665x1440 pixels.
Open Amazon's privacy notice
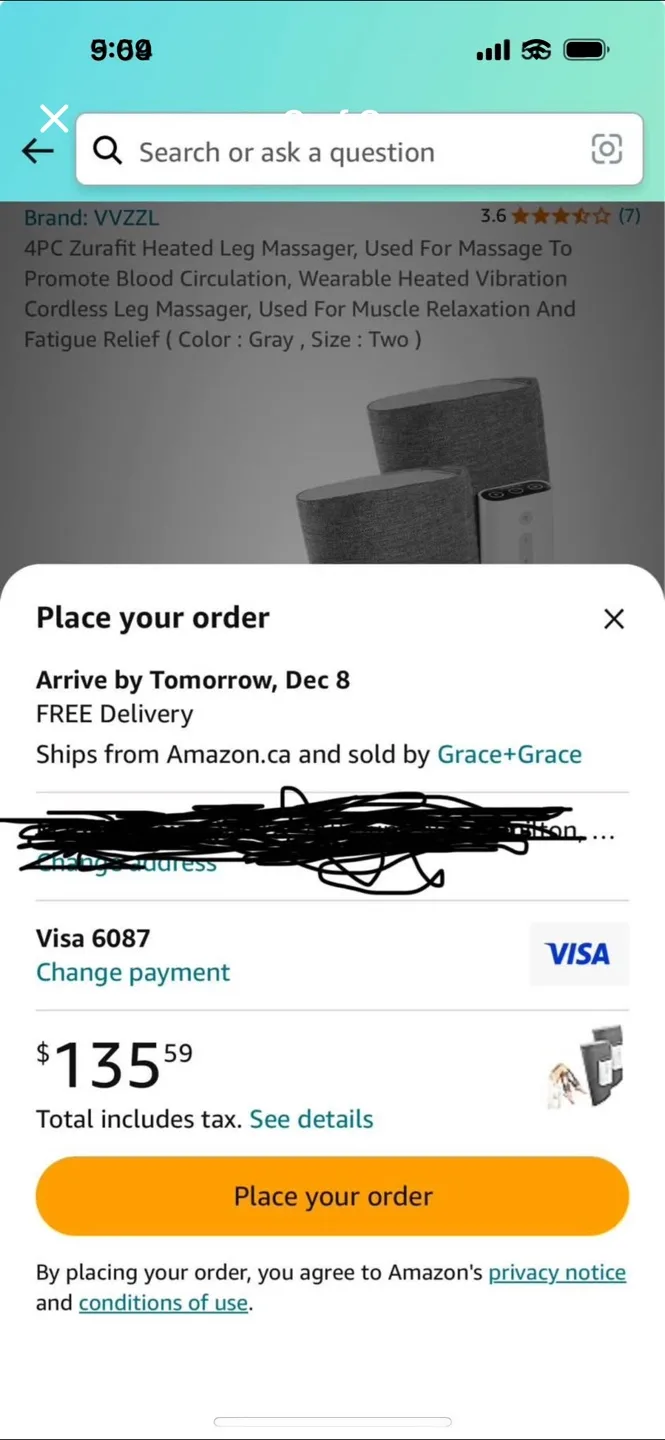click(x=556, y=1273)
